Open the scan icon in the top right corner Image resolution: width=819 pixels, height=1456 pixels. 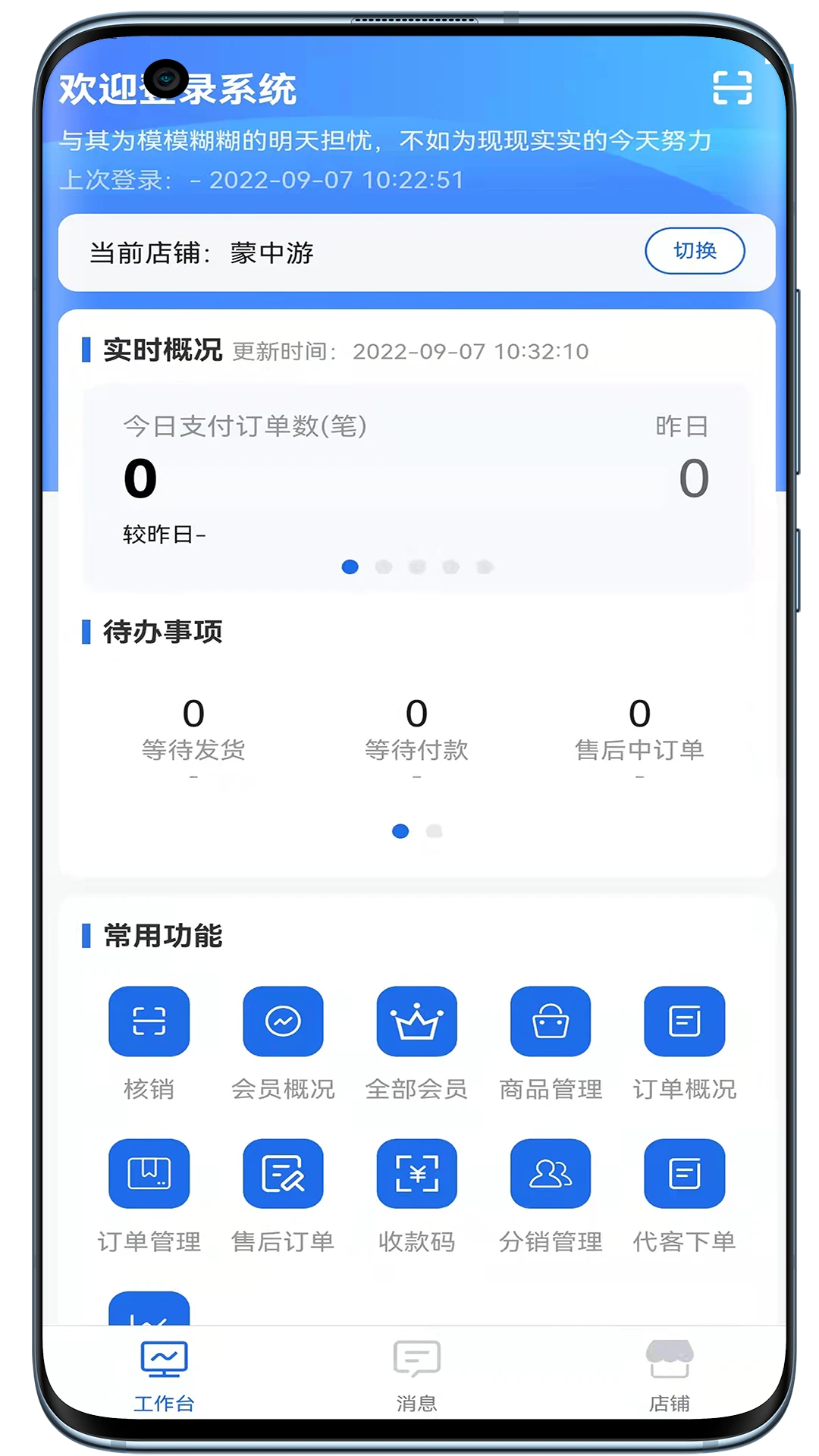tap(732, 89)
